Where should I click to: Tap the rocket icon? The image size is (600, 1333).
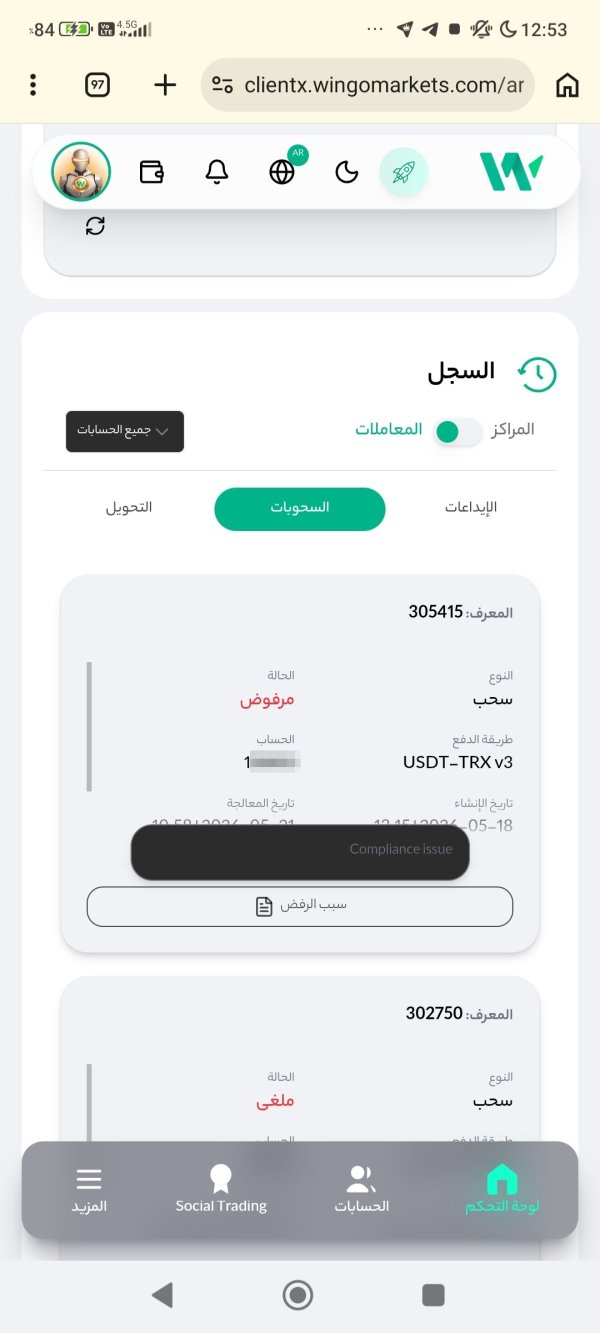[x=404, y=172]
